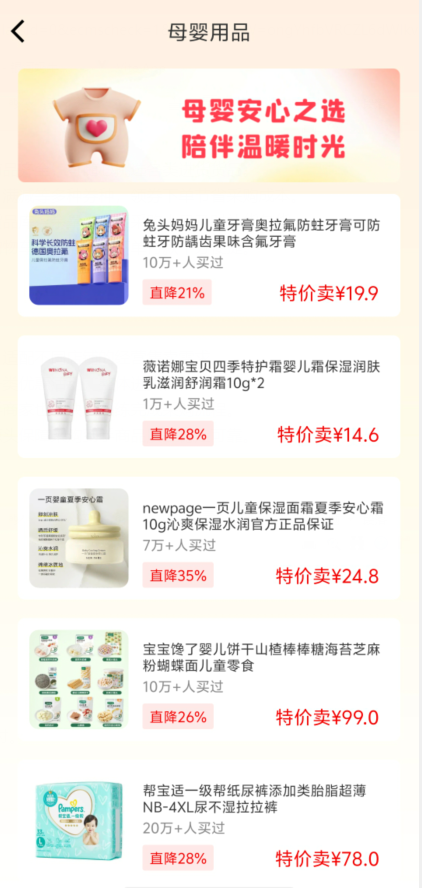This screenshot has width=422, height=888.
Task: Open the 兔头妈妈儿童牙膏 product card
Action: coord(209,255)
